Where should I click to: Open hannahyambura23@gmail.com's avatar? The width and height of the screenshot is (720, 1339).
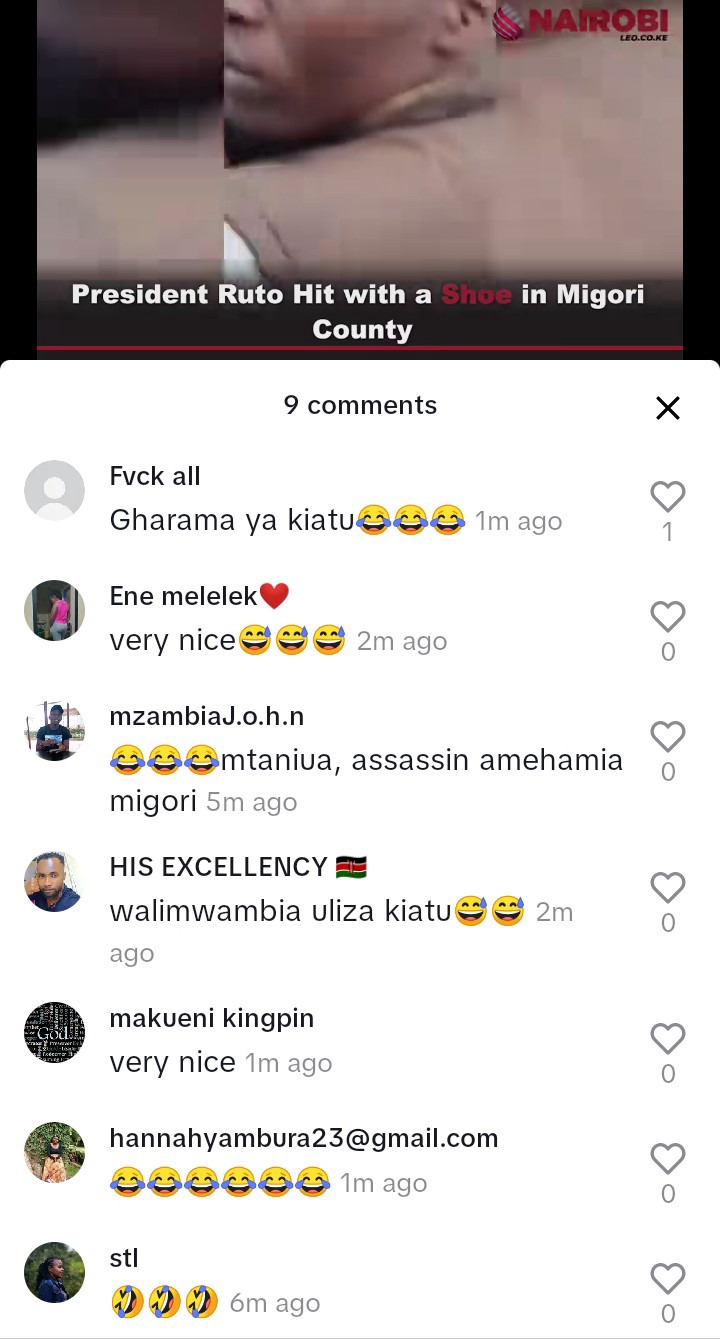click(x=54, y=1152)
